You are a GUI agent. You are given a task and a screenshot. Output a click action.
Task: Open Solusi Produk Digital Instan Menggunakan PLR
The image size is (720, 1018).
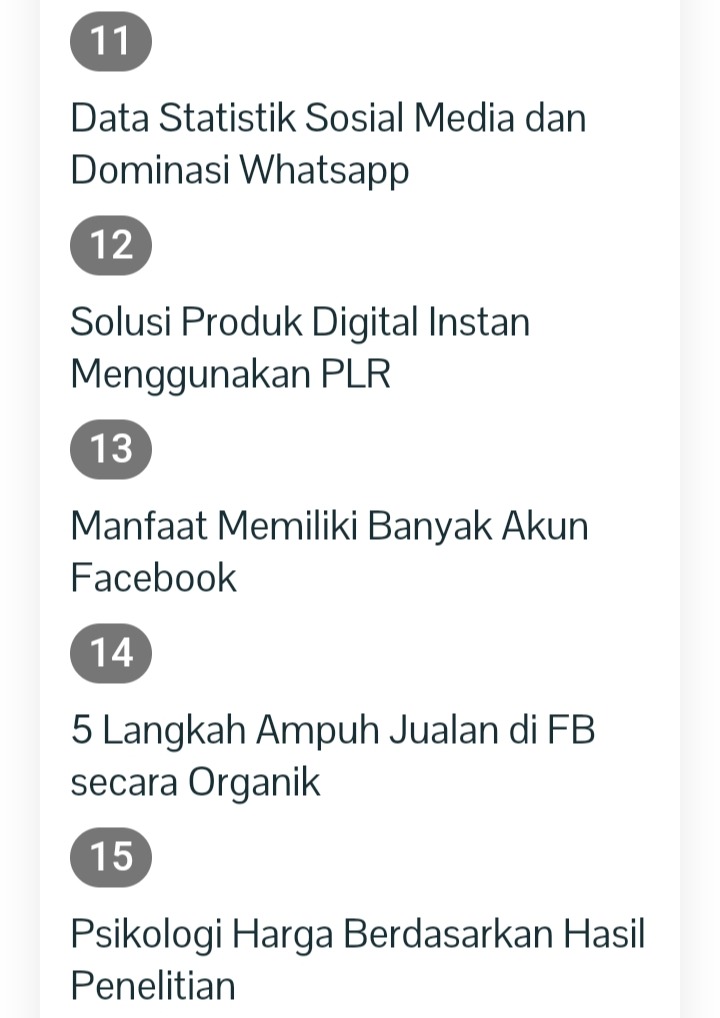tap(300, 348)
